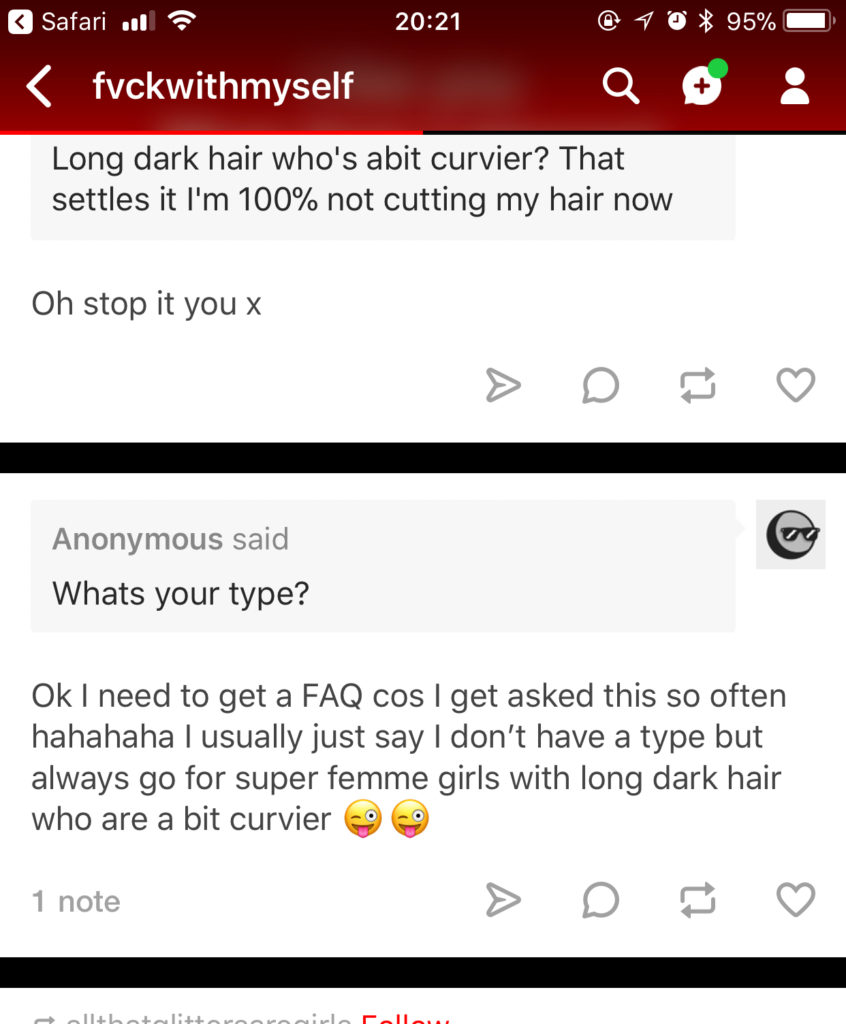
Task: Reblog the "Oh stop it you x" post
Action: point(697,385)
